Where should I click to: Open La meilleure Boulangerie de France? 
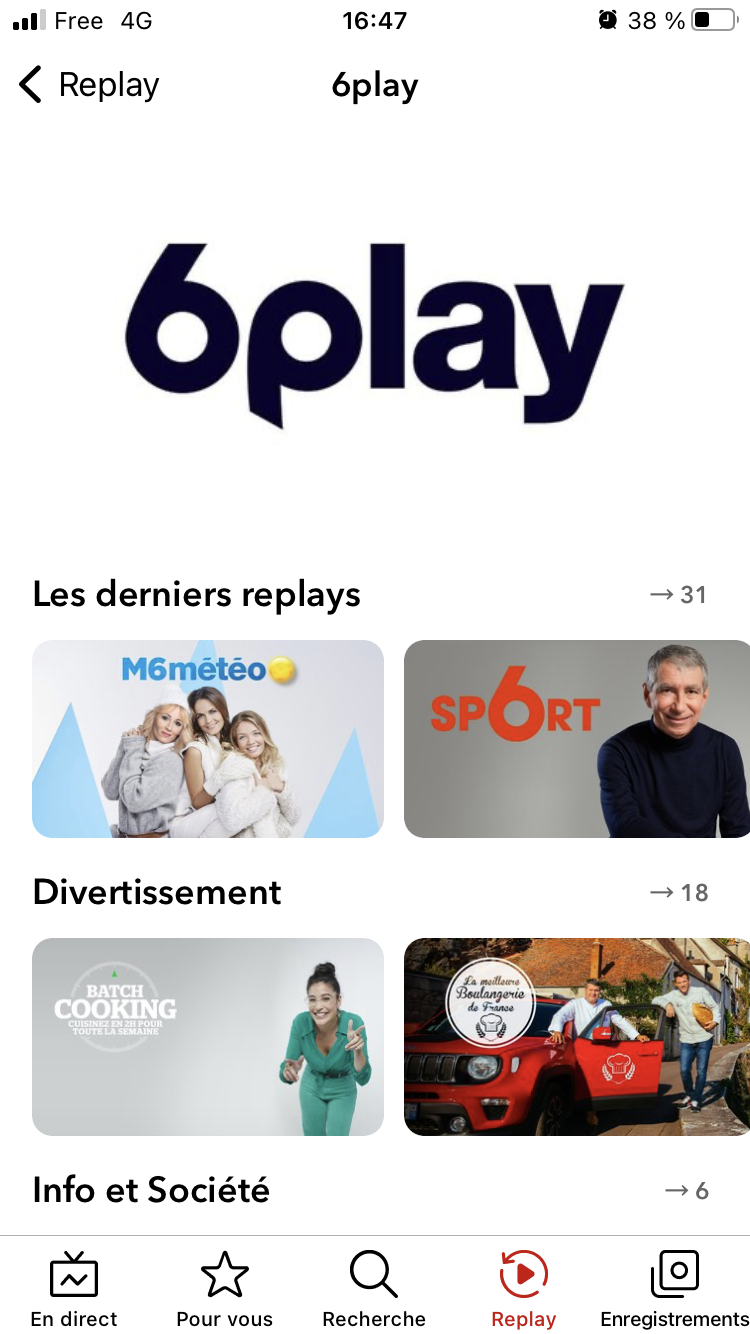(x=577, y=1036)
